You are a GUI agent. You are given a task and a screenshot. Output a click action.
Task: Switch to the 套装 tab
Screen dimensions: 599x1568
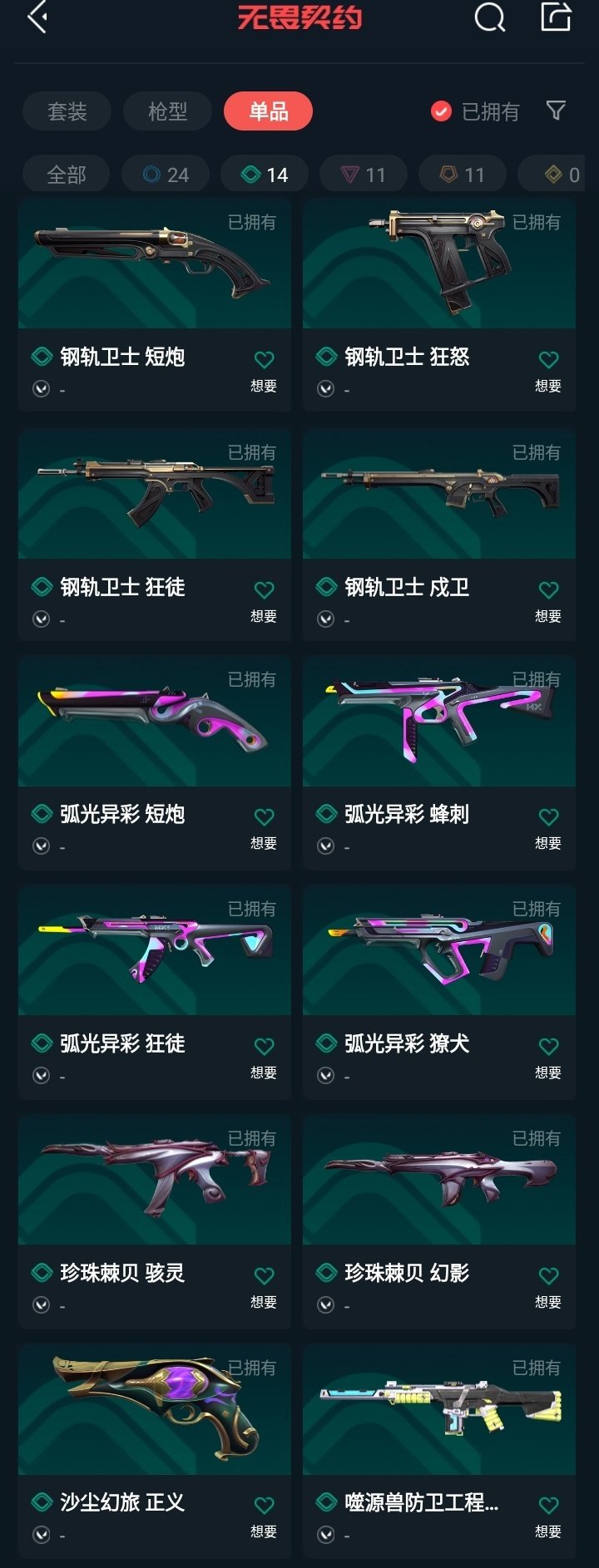(x=67, y=111)
